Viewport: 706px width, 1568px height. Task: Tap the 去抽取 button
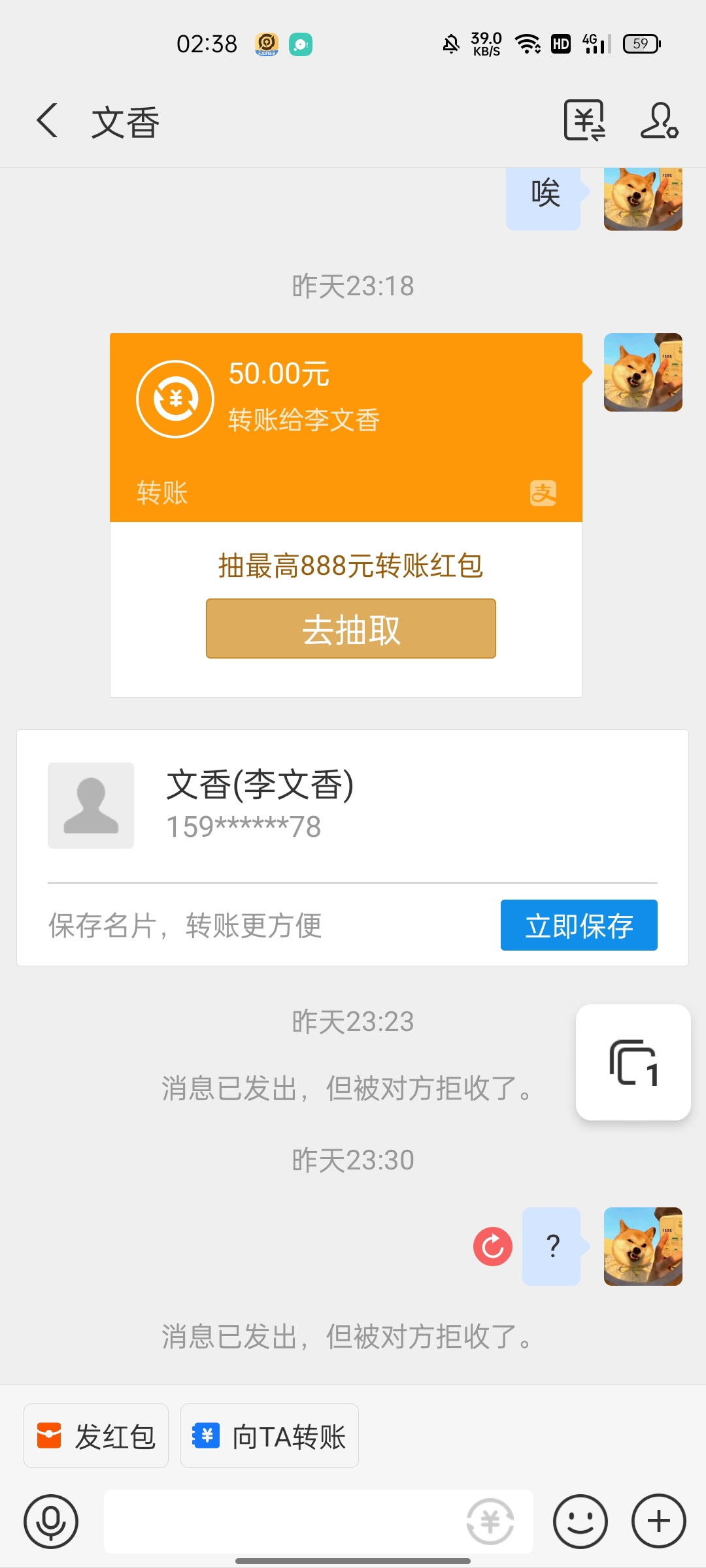pyautogui.click(x=351, y=629)
